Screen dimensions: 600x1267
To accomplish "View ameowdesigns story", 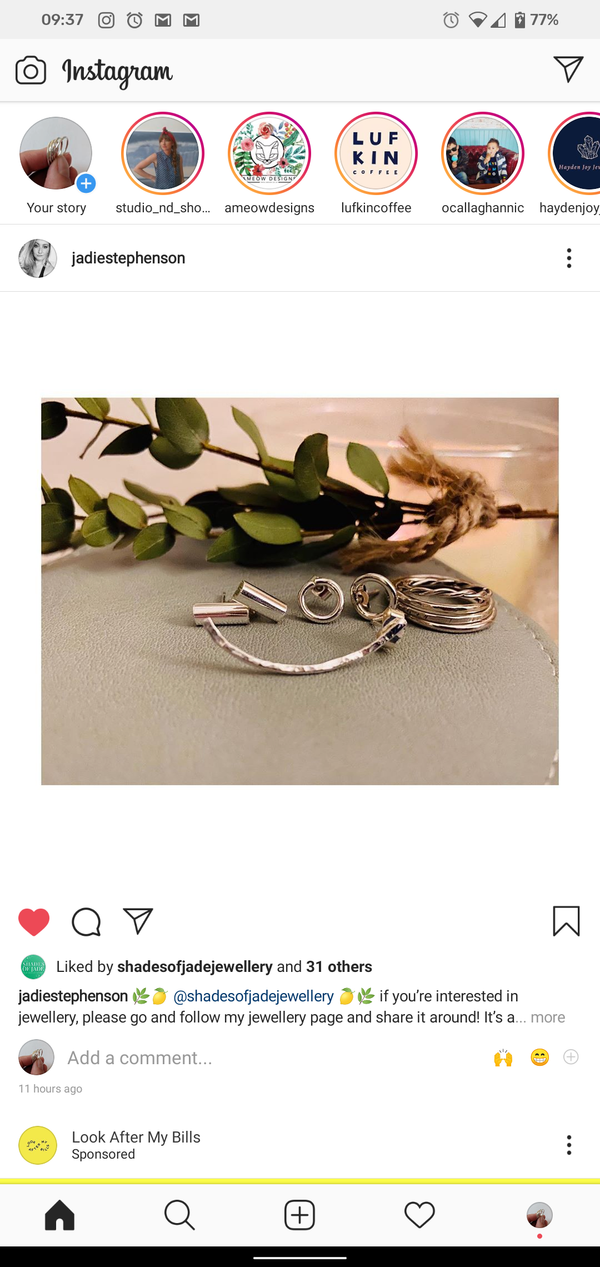I will pos(270,154).
